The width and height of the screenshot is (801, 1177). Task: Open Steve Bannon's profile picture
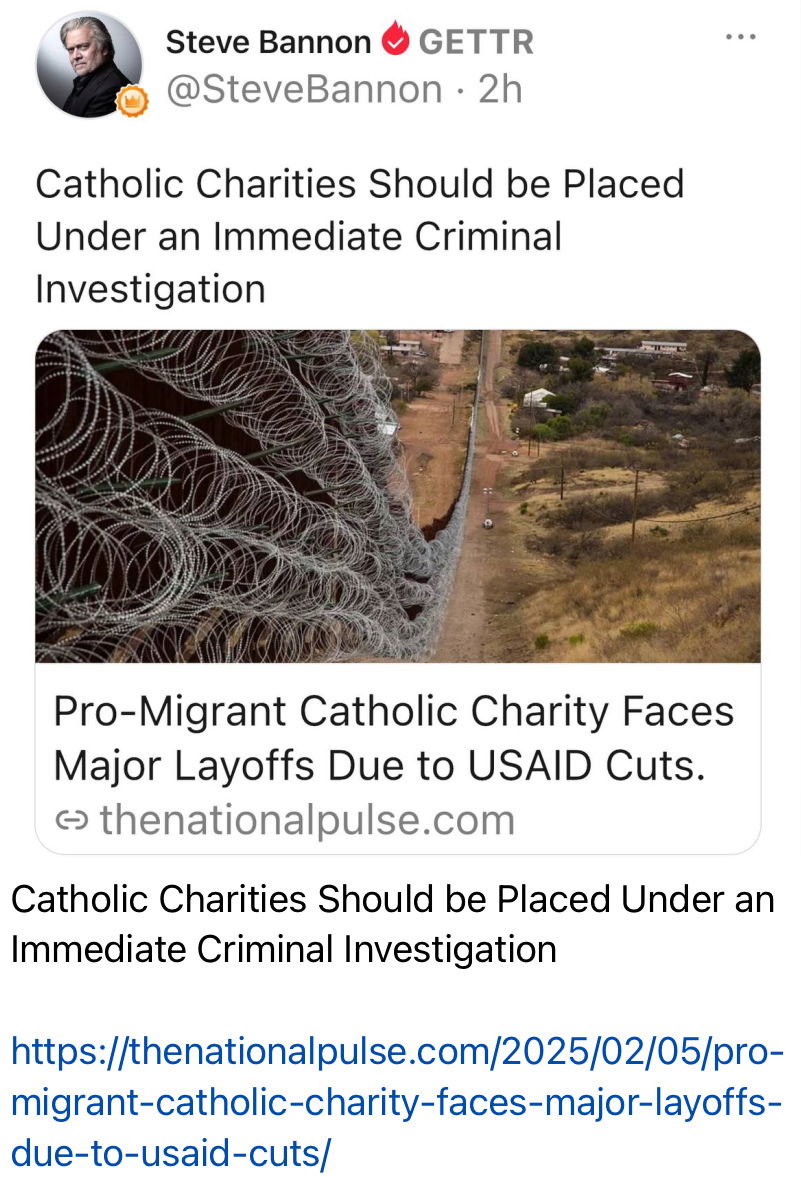[88, 66]
